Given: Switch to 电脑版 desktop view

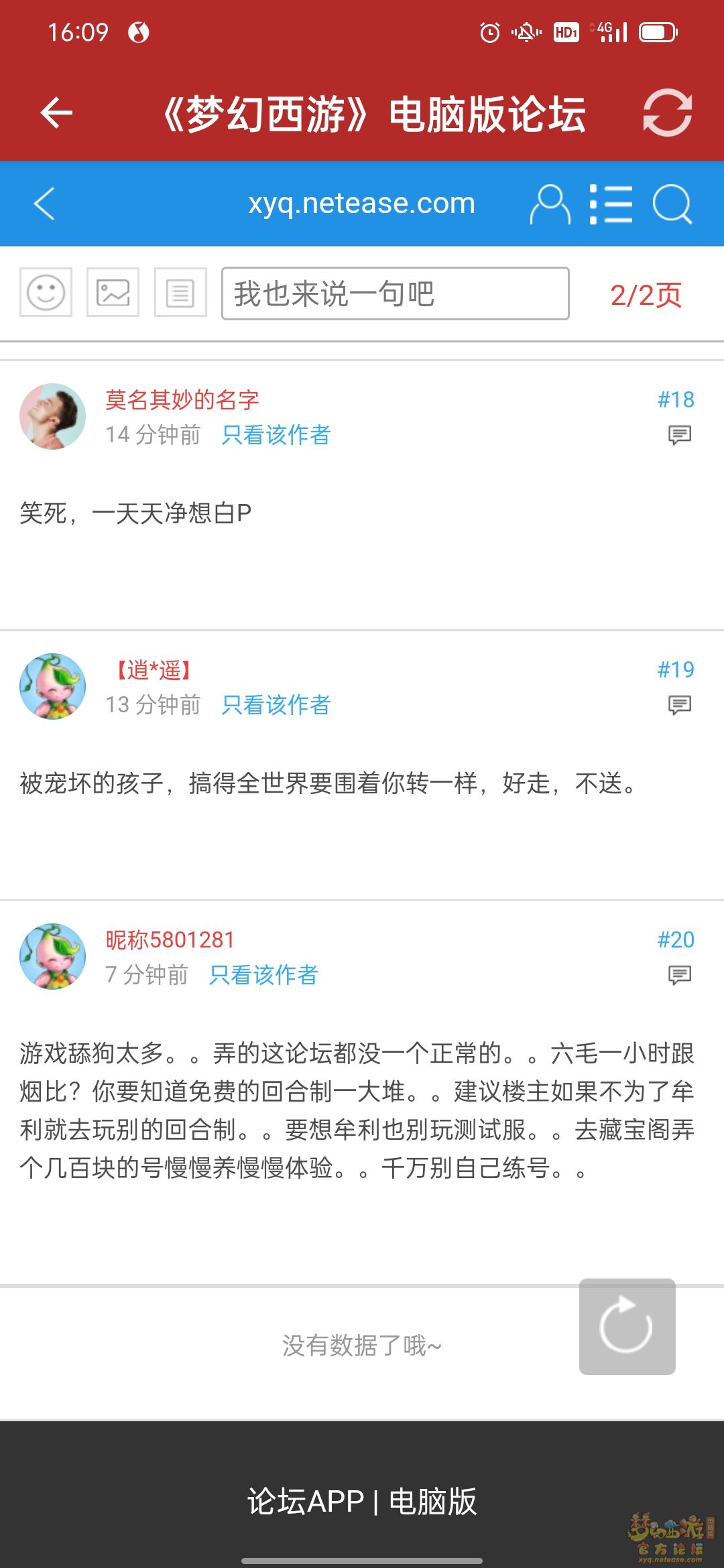Looking at the screenshot, I should [432, 1501].
